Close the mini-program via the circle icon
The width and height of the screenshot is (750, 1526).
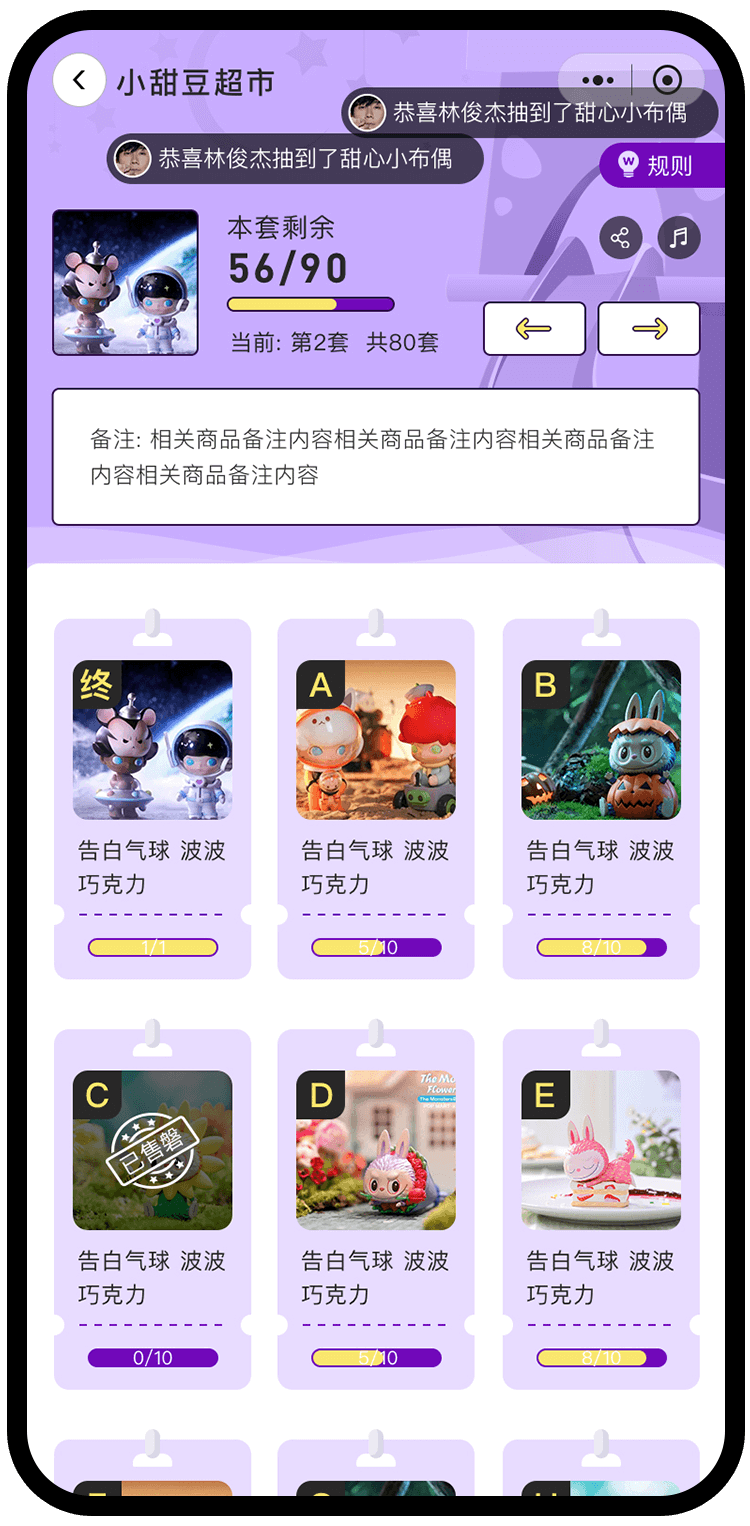[666, 80]
